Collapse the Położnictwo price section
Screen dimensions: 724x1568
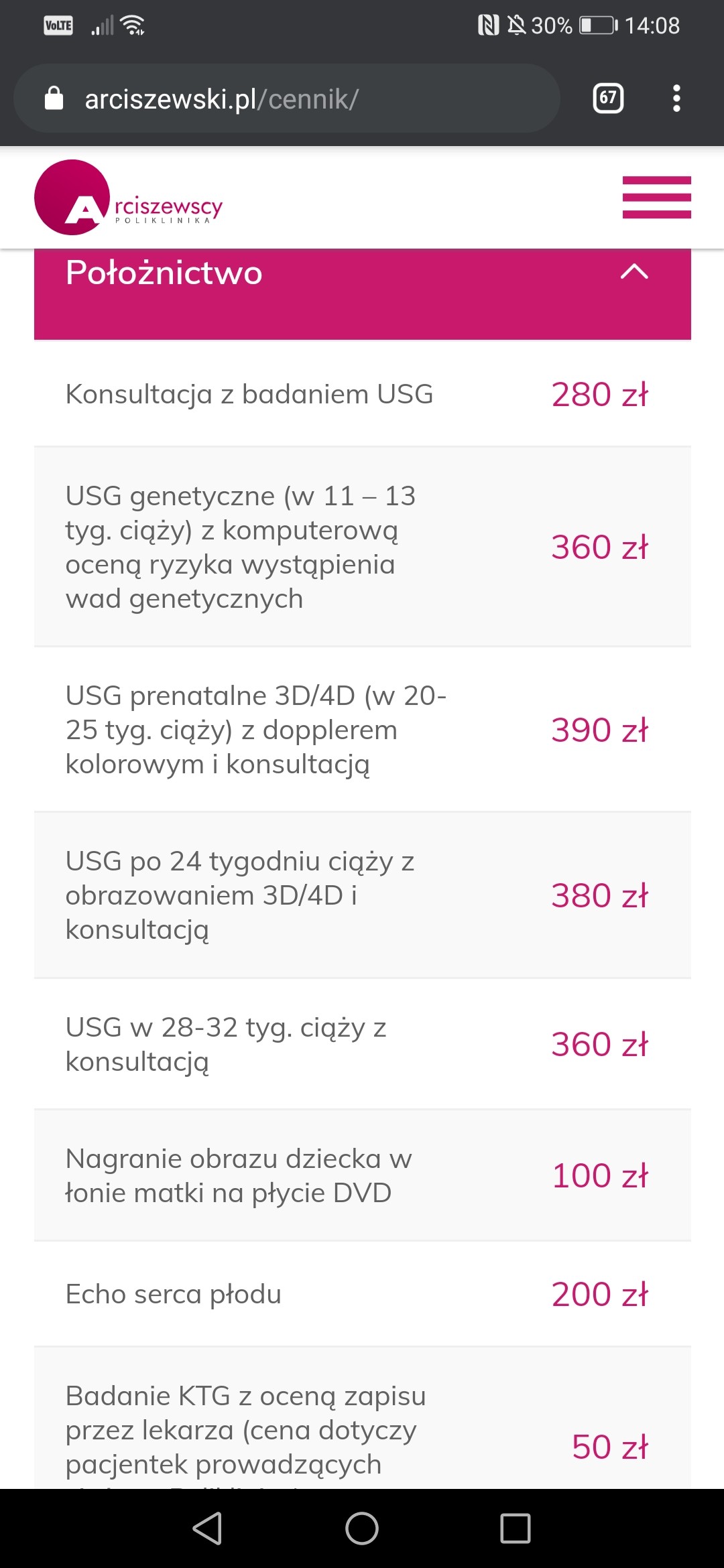(x=633, y=272)
